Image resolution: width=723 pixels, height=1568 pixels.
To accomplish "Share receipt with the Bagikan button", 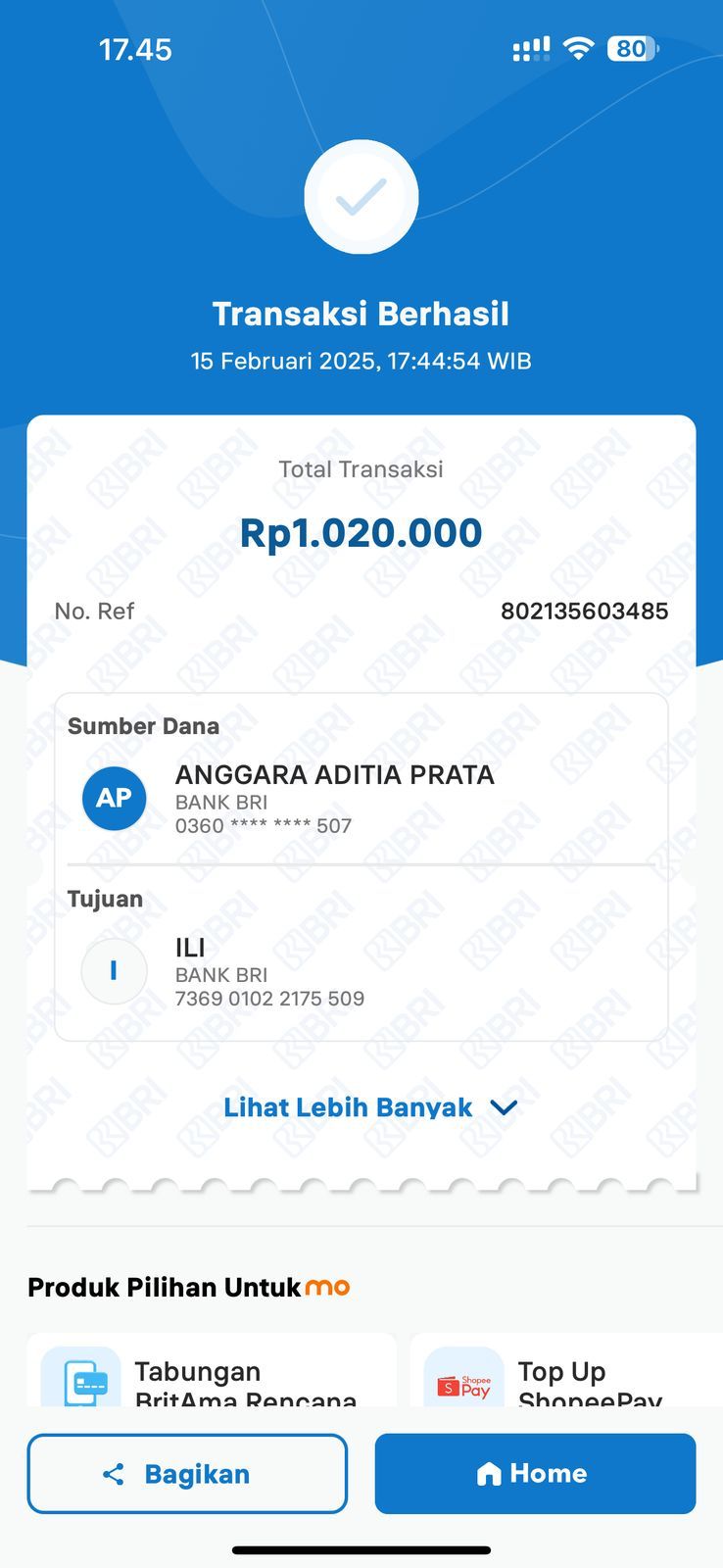I will (x=187, y=1474).
